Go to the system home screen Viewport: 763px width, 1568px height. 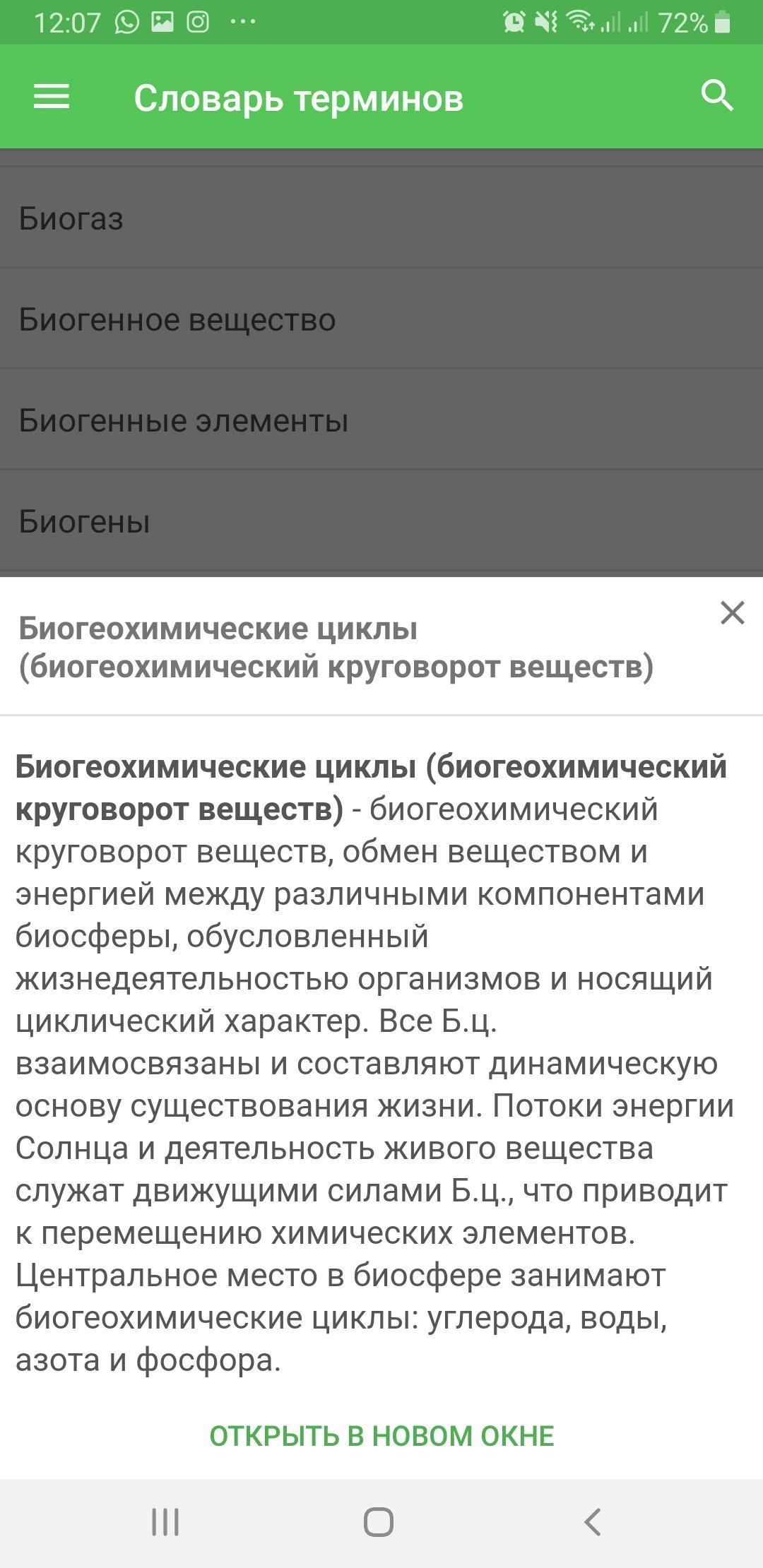(x=379, y=1522)
